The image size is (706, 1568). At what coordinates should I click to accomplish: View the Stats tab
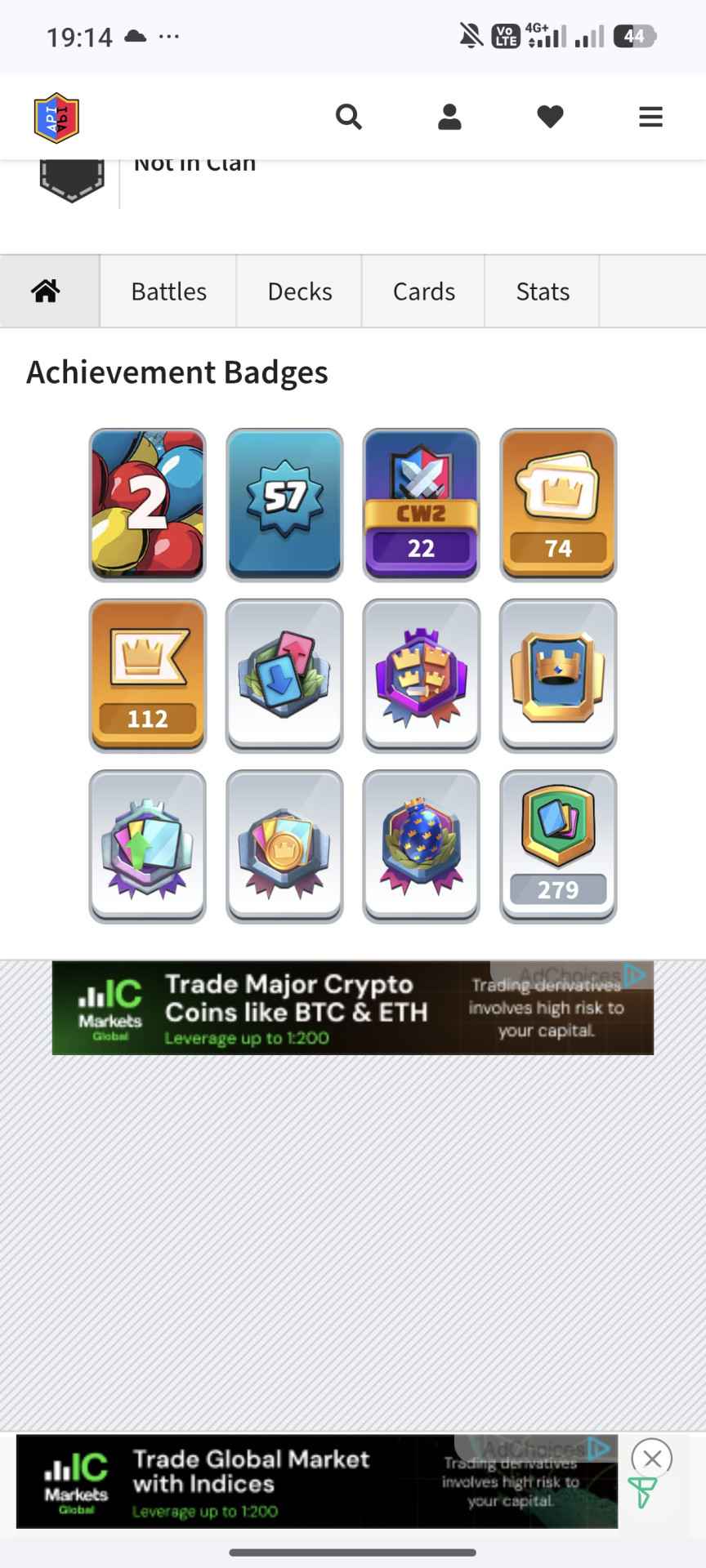point(543,292)
